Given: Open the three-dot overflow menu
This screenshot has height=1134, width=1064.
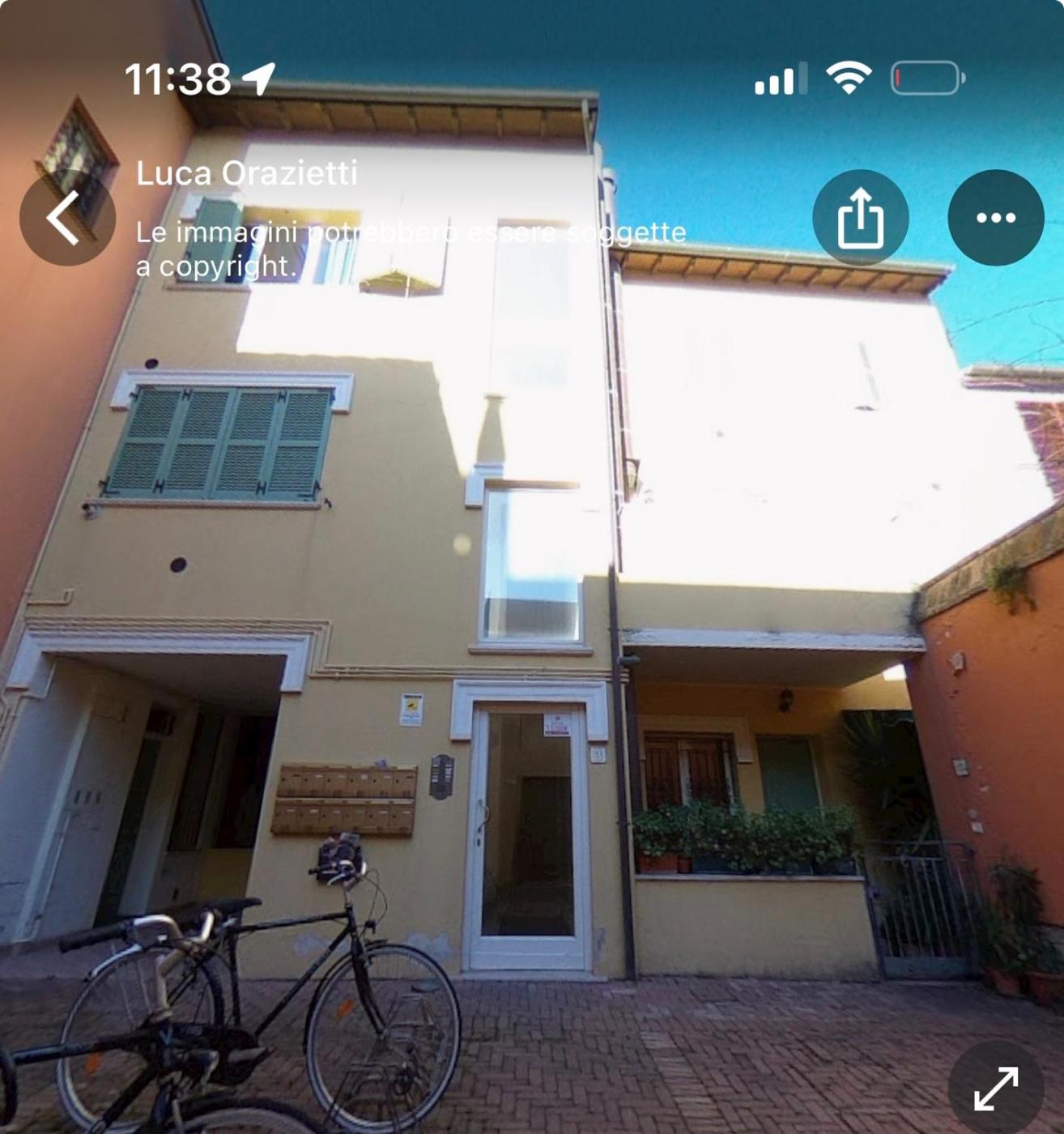Looking at the screenshot, I should coord(995,217).
